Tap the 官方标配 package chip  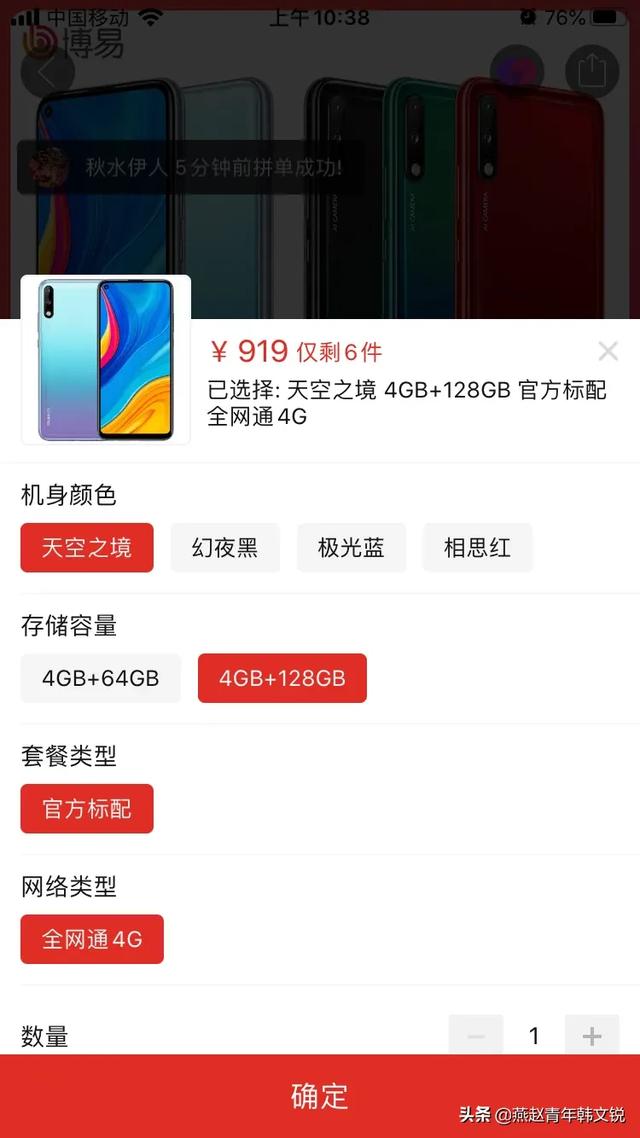click(87, 809)
